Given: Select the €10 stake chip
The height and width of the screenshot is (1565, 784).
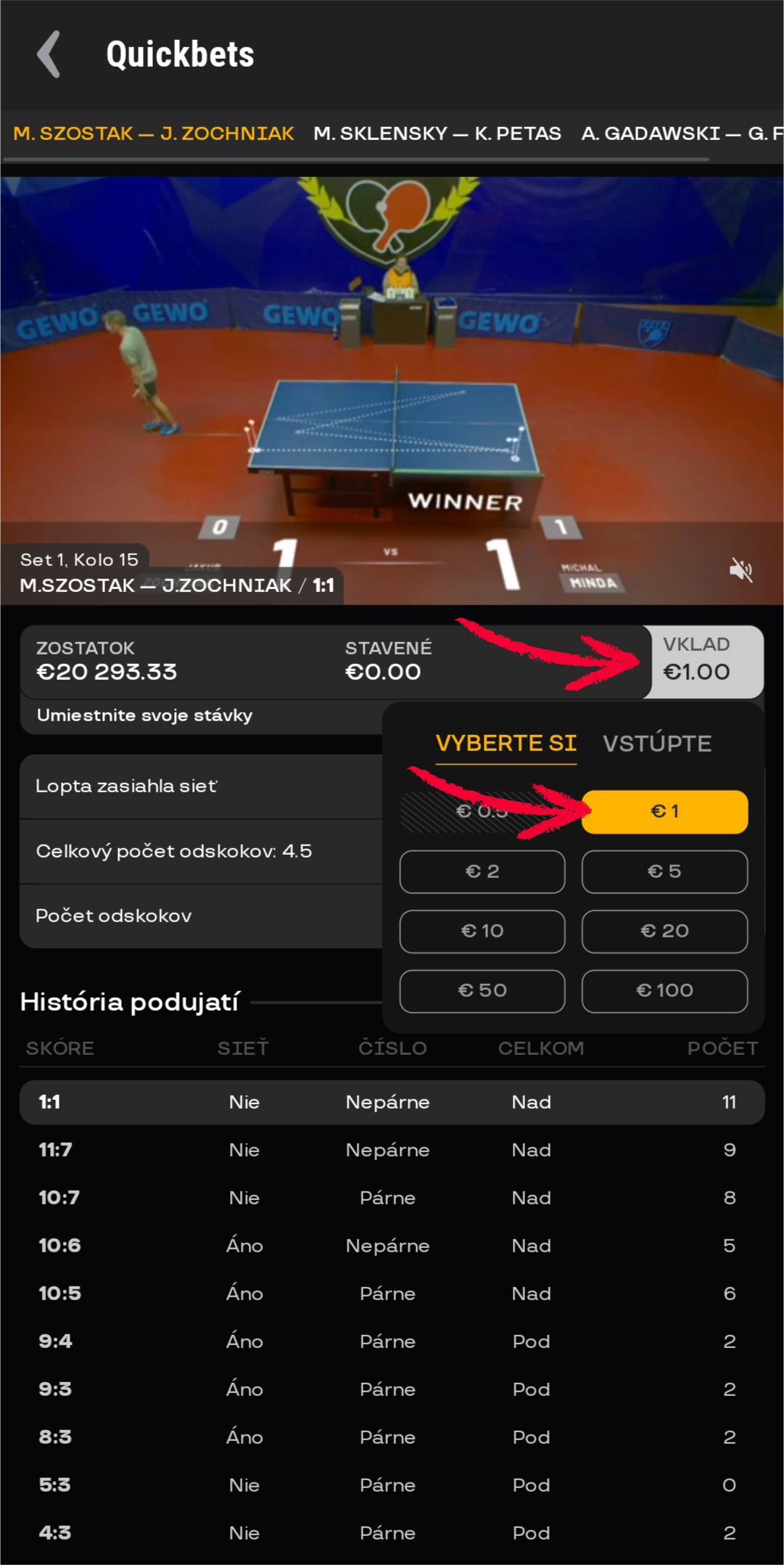Looking at the screenshot, I should [x=482, y=931].
